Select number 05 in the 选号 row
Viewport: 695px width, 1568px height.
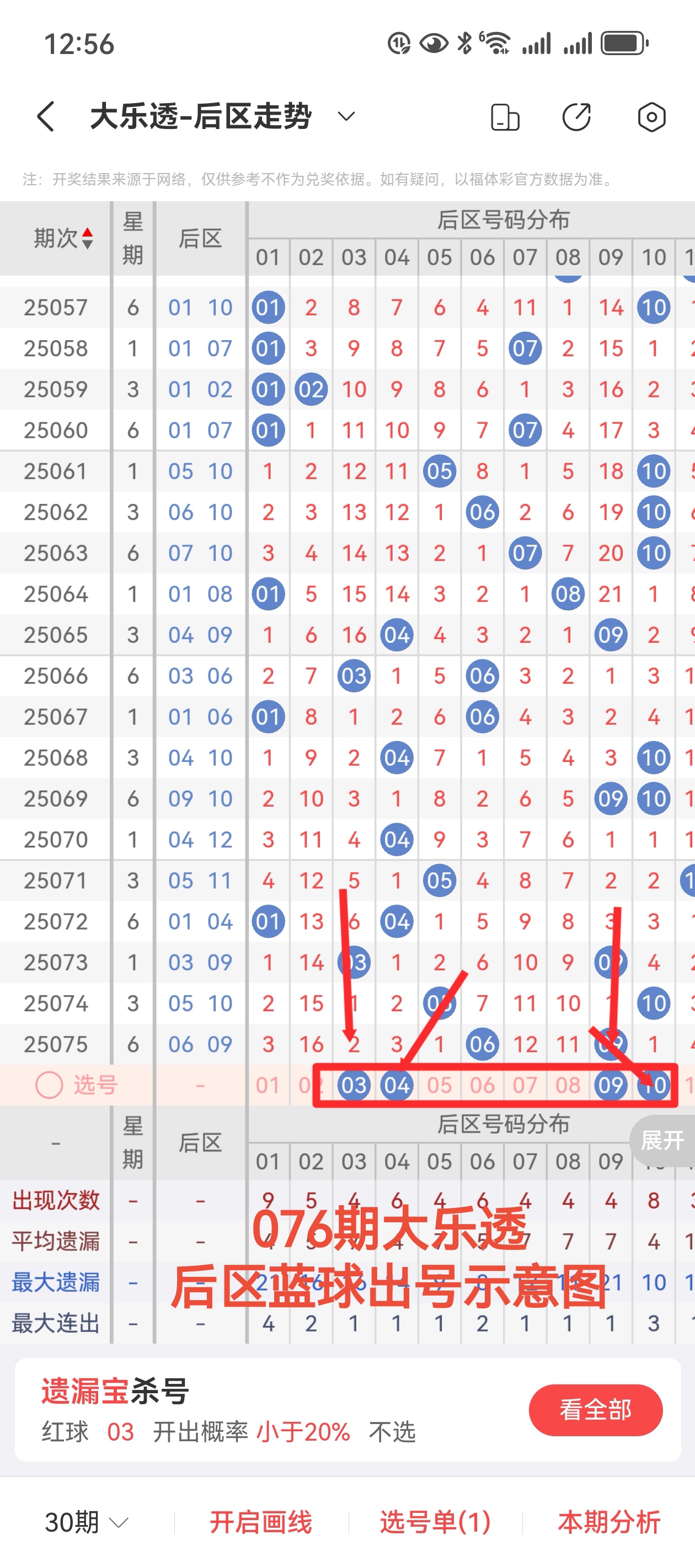[439, 1085]
